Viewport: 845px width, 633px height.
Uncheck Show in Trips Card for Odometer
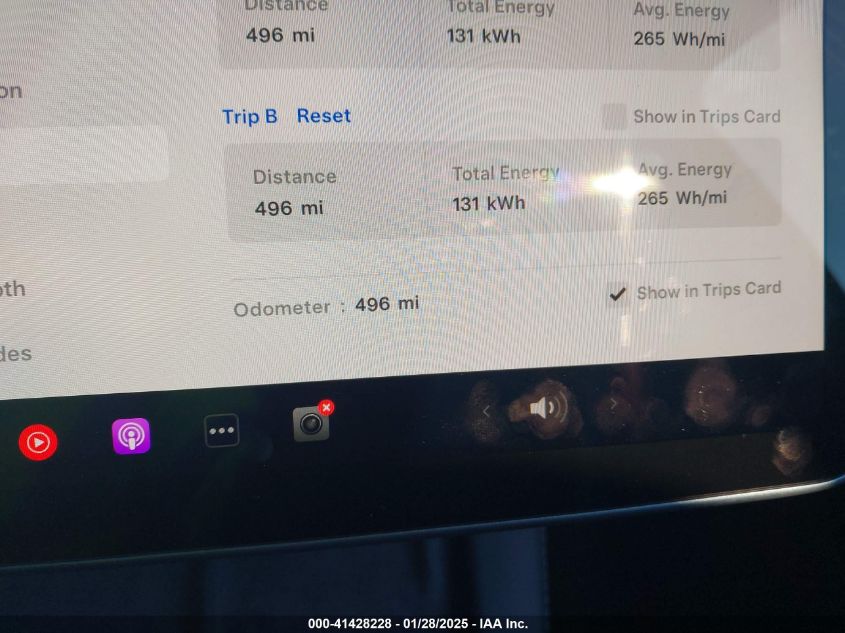618,293
